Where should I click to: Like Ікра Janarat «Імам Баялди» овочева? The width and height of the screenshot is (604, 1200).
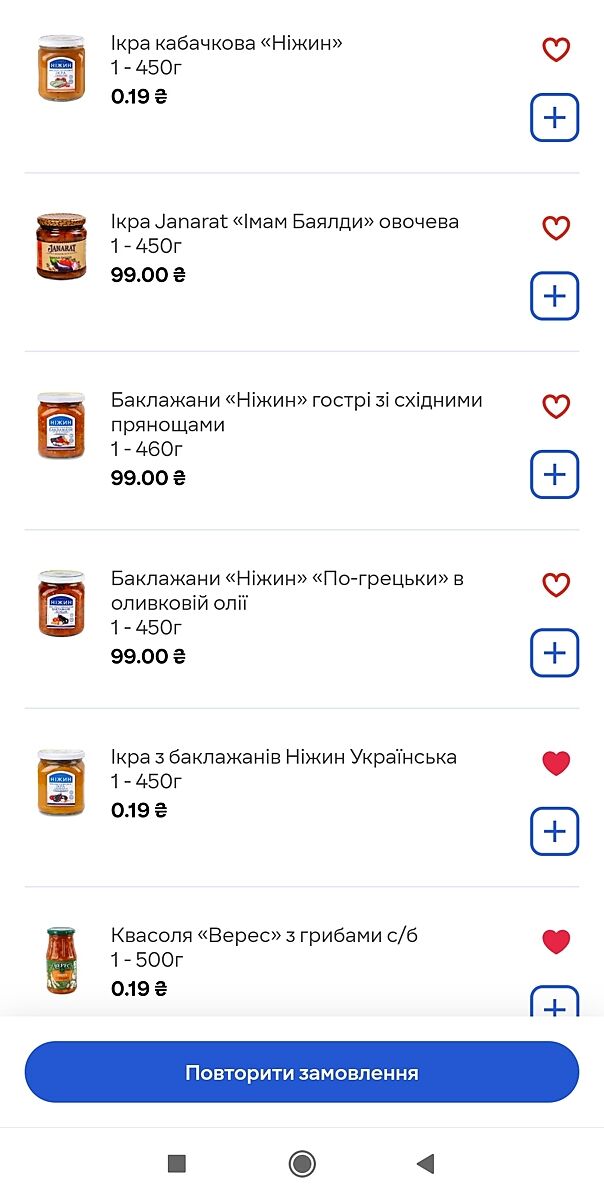556,228
